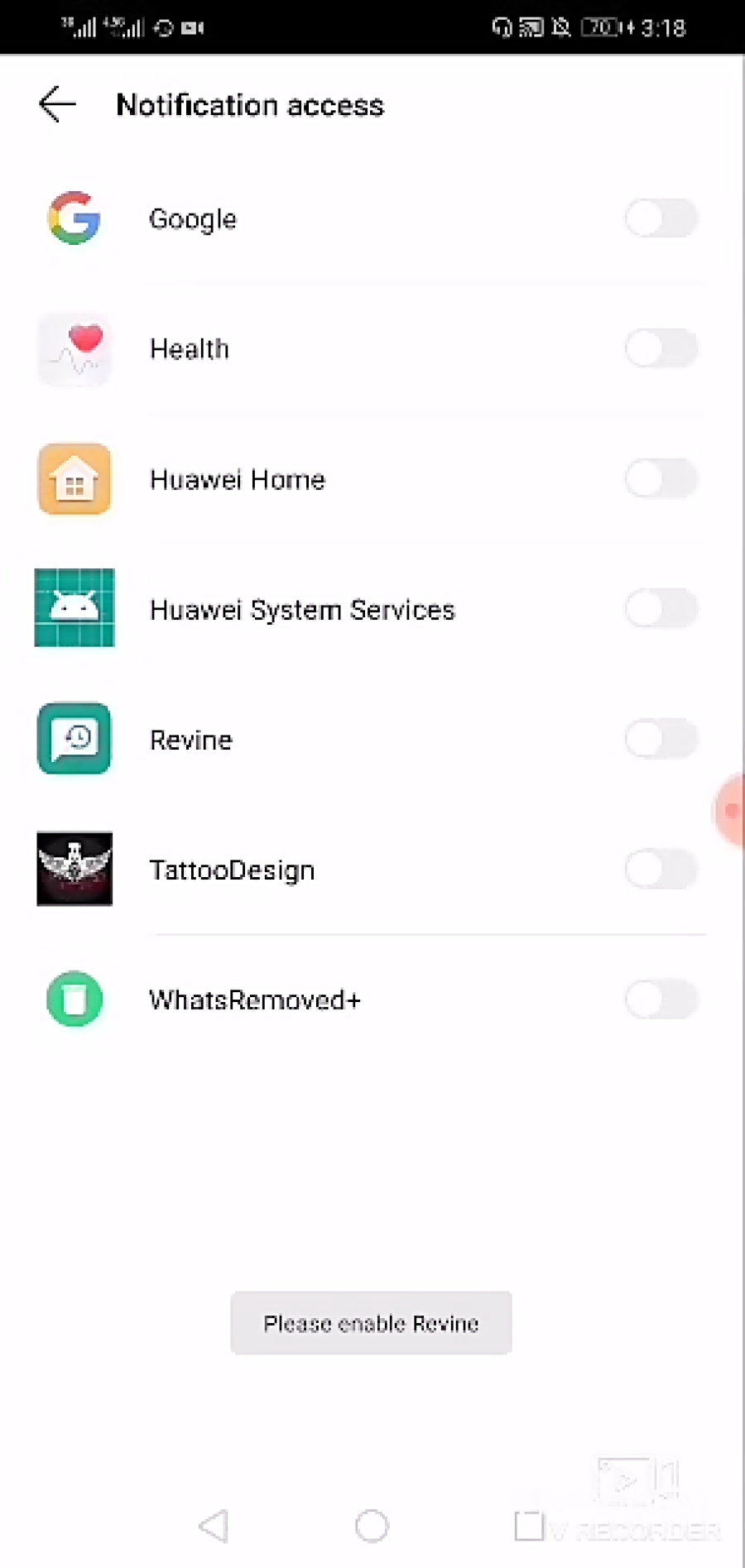Enable the Revine toggle

pyautogui.click(x=661, y=739)
